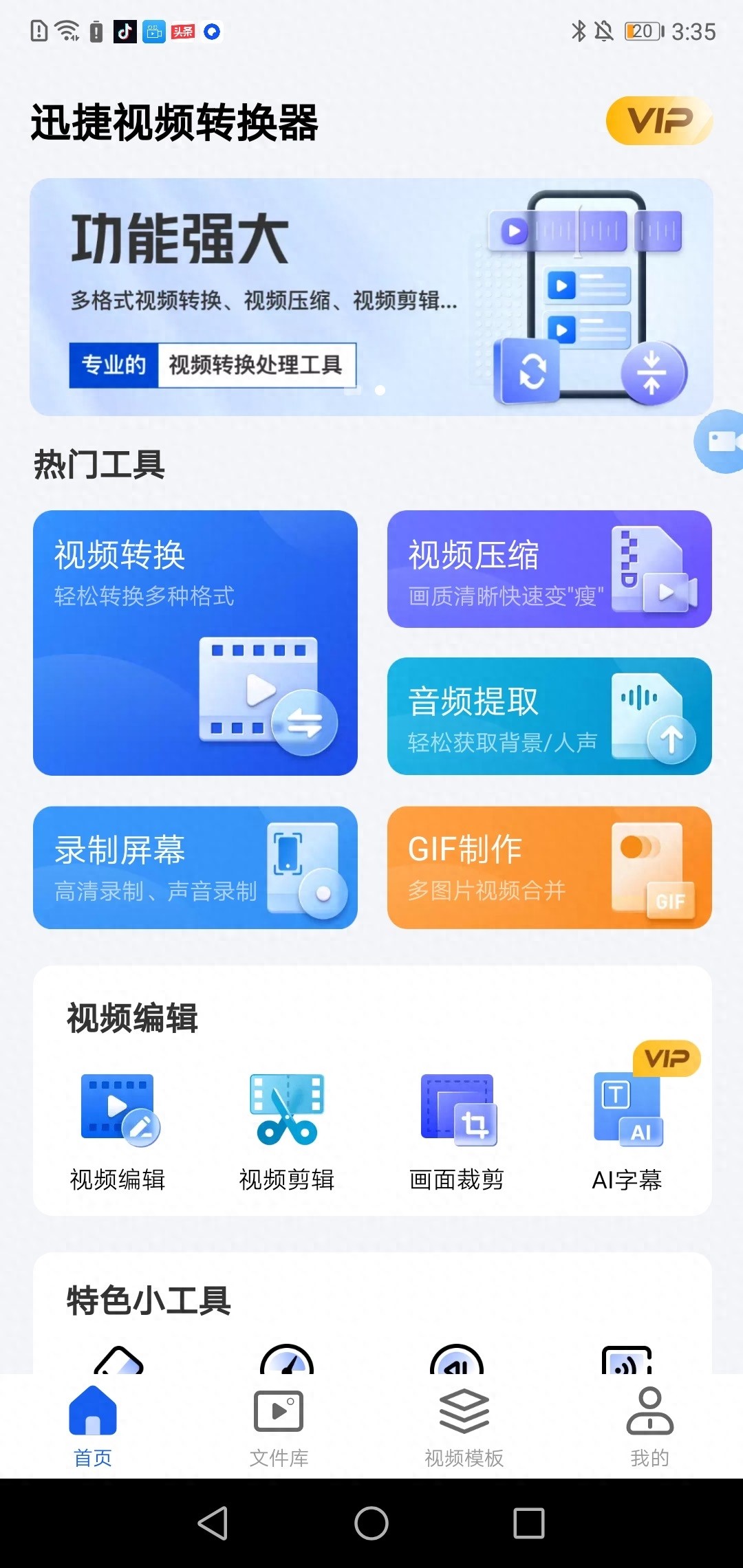Screen dimensions: 743x1568
Task: Tap the AI字幕 subtitle icon
Action: point(625,1111)
